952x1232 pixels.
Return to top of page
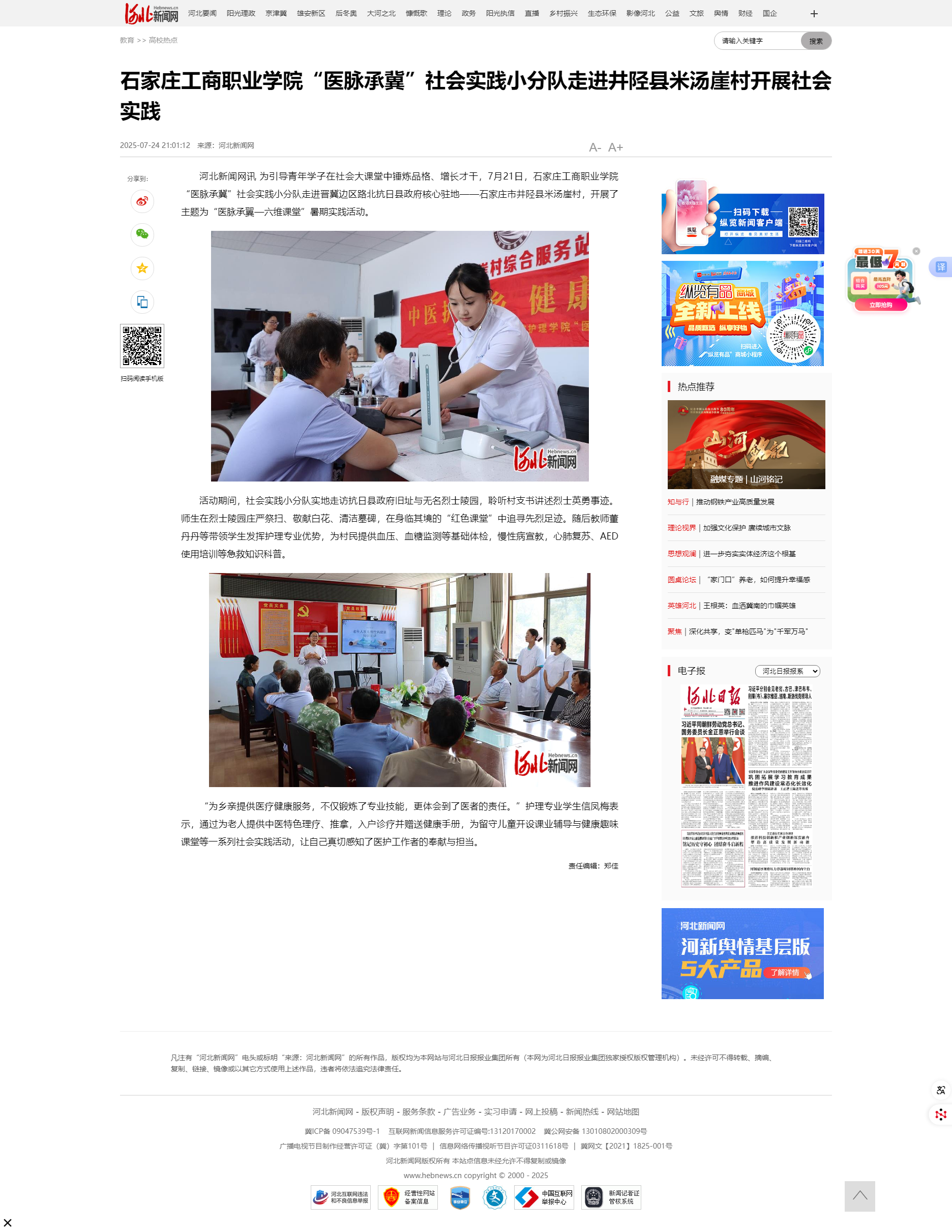tap(859, 1196)
